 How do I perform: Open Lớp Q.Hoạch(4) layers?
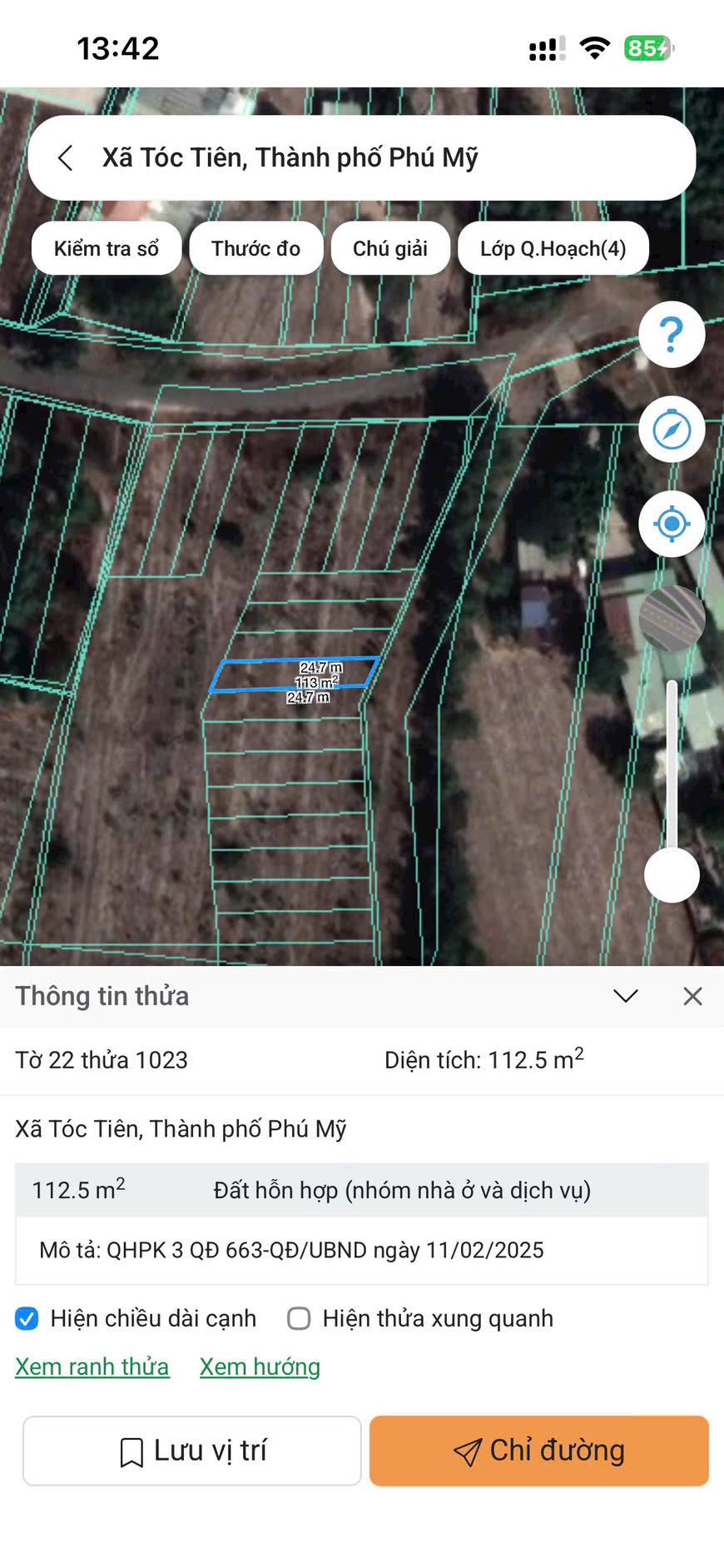point(553,248)
